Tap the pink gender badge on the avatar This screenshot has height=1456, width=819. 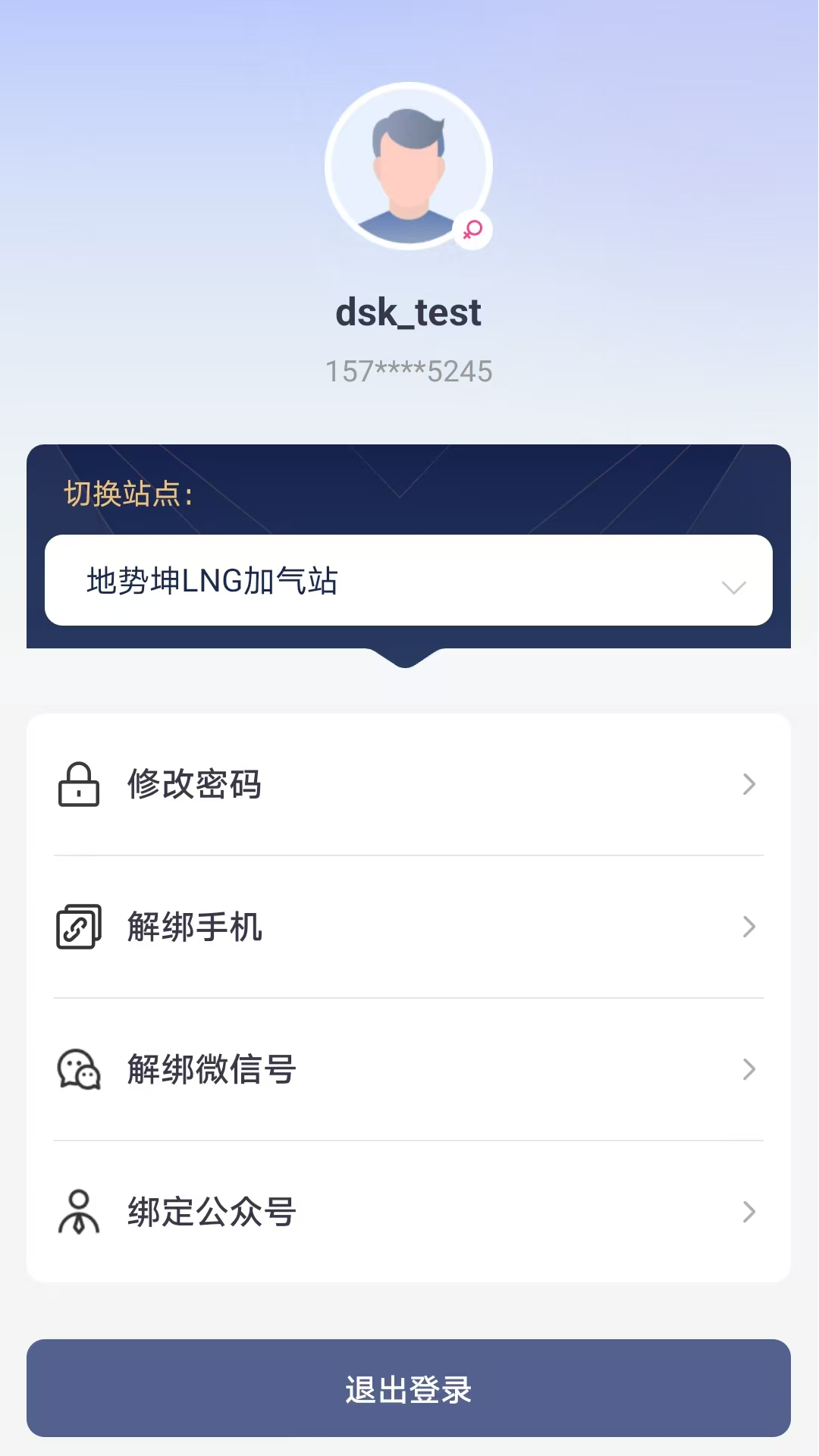472,227
